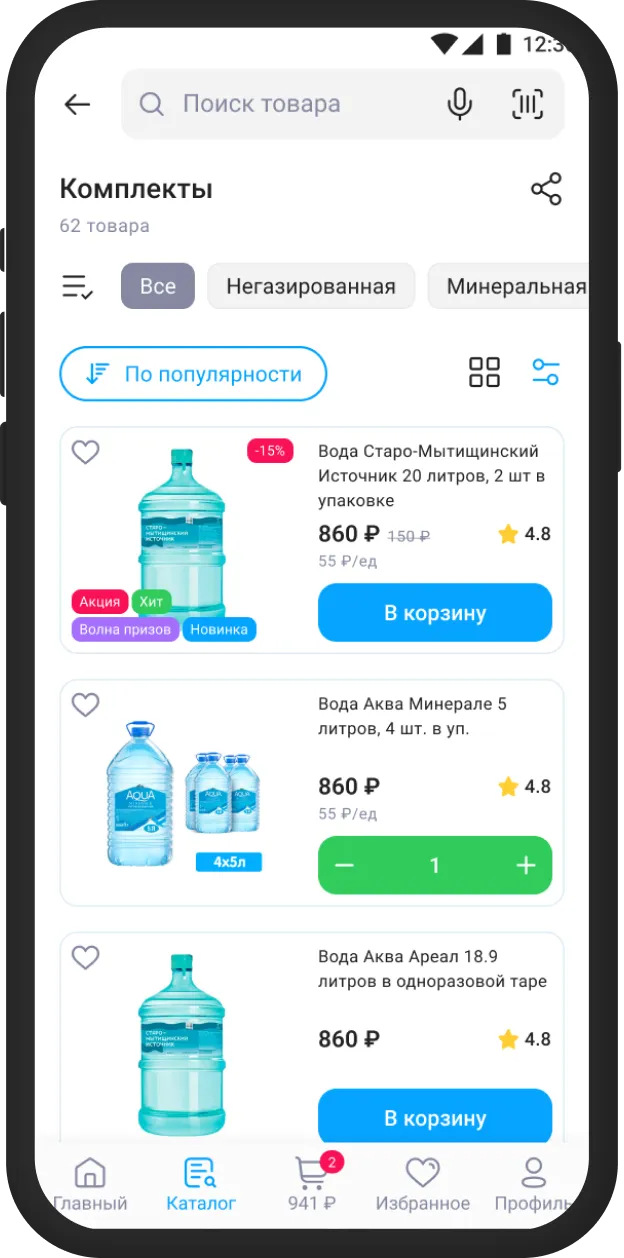Open the filter settings sliders
This screenshot has width=624, height=1258.
click(x=546, y=372)
